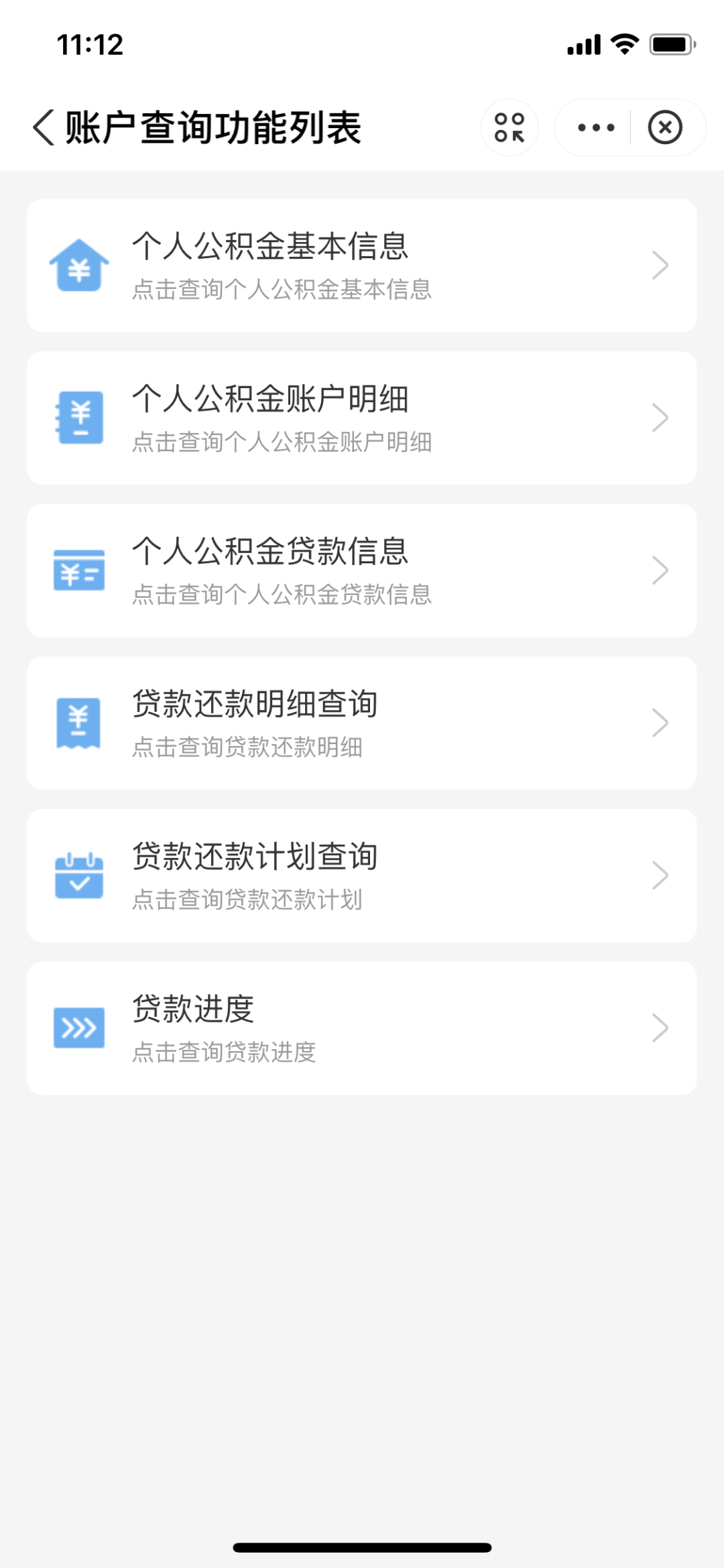Open 贷款还款计划查询
Image resolution: width=724 pixels, height=1568 pixels.
point(362,876)
